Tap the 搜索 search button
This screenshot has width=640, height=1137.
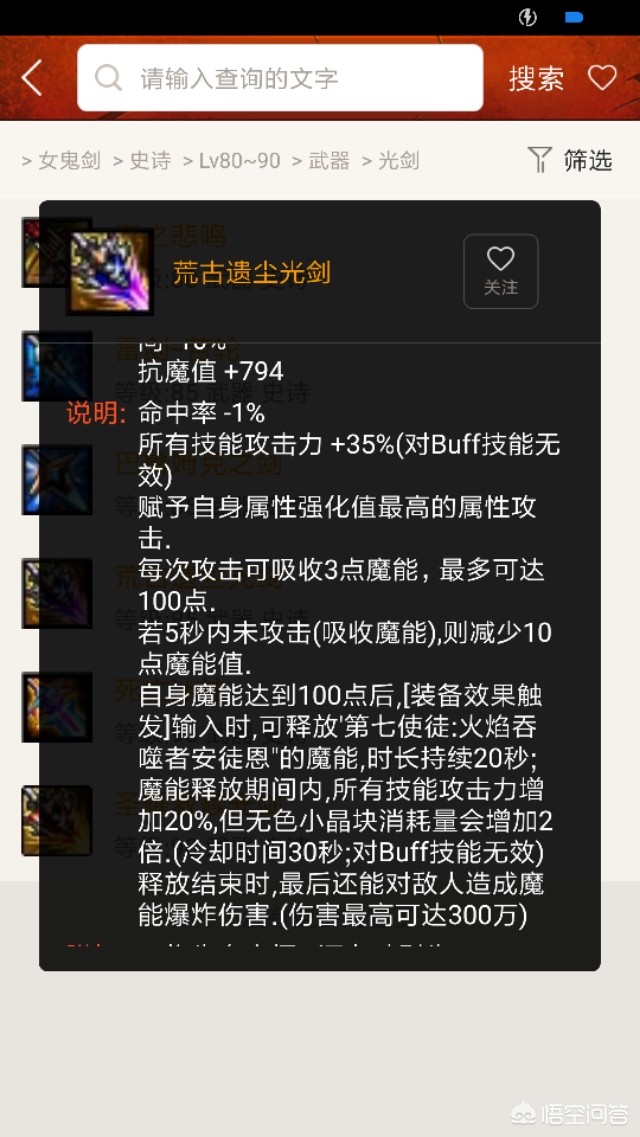pos(536,79)
